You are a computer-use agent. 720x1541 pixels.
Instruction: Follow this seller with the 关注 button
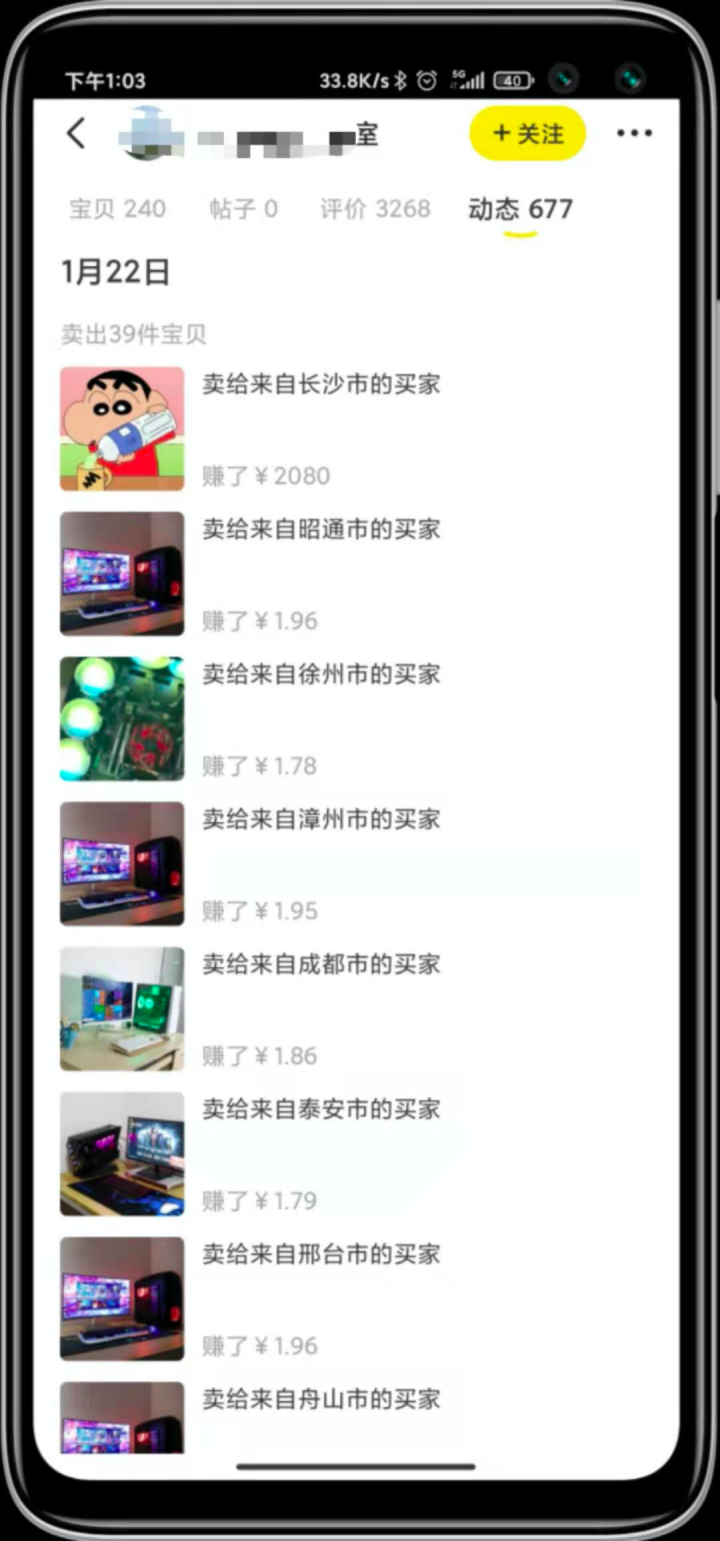coord(528,133)
